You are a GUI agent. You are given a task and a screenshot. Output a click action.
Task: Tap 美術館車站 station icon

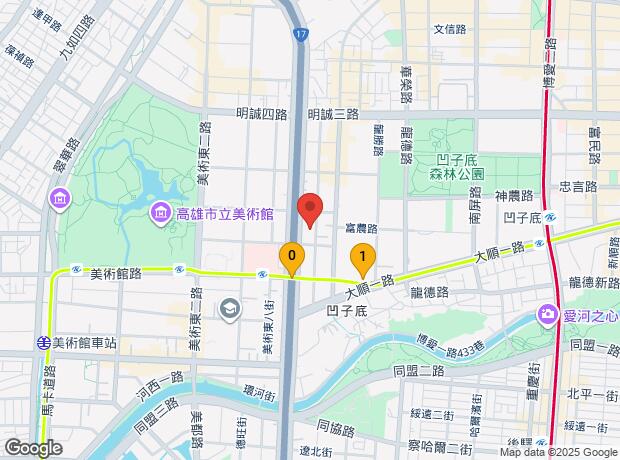pyautogui.click(x=45, y=342)
